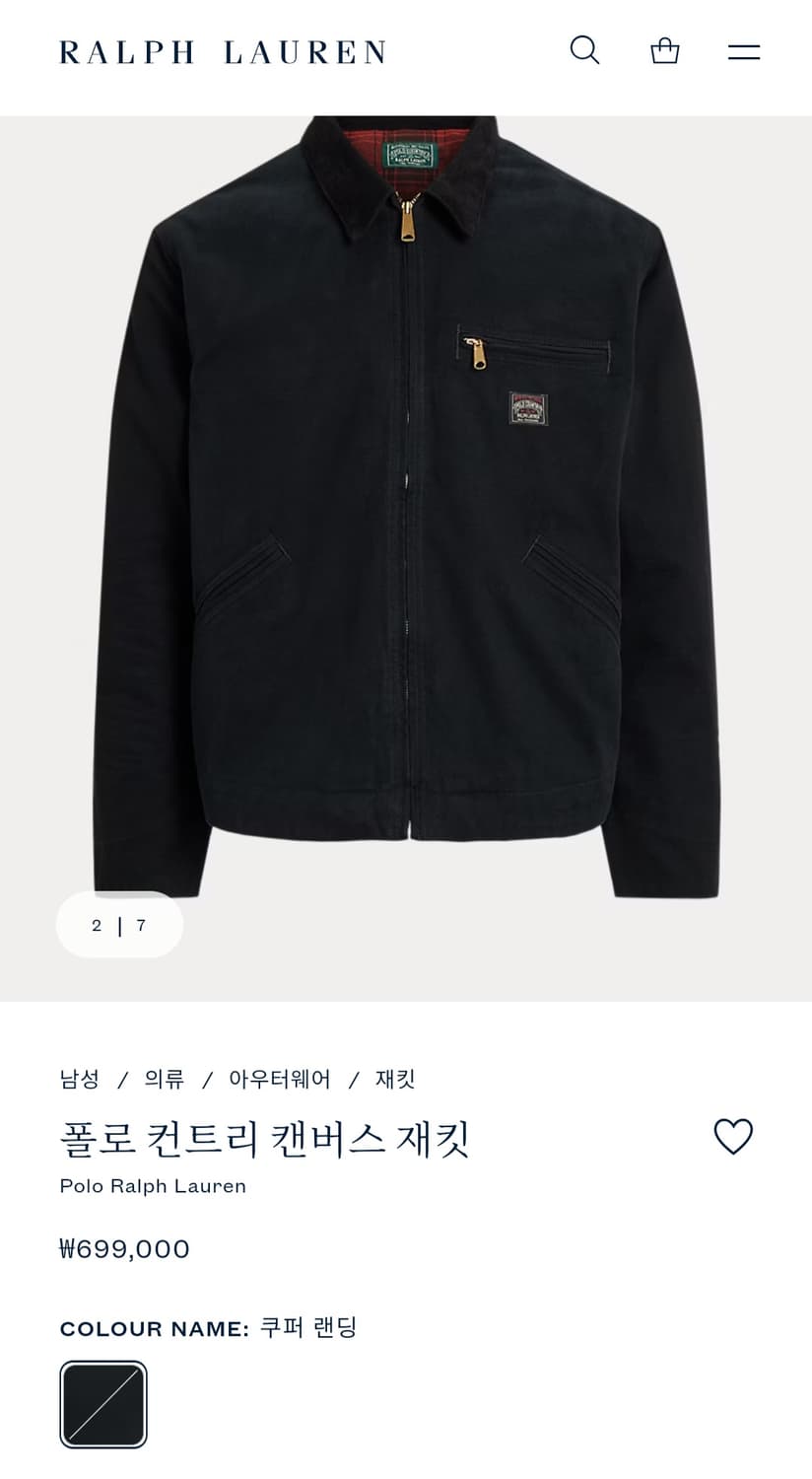The height and width of the screenshot is (1479, 812).
Task: Select the 남성 breadcrumb link
Action: (x=78, y=1079)
